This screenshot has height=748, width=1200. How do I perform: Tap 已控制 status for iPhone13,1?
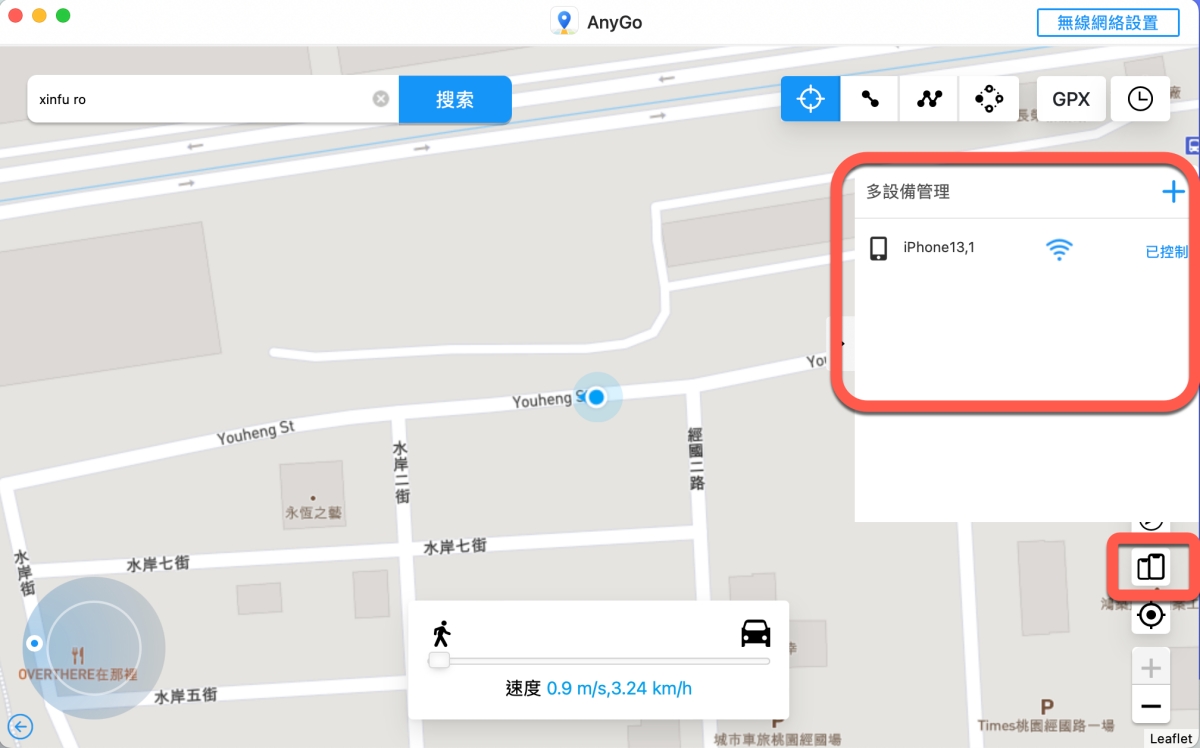click(1166, 252)
